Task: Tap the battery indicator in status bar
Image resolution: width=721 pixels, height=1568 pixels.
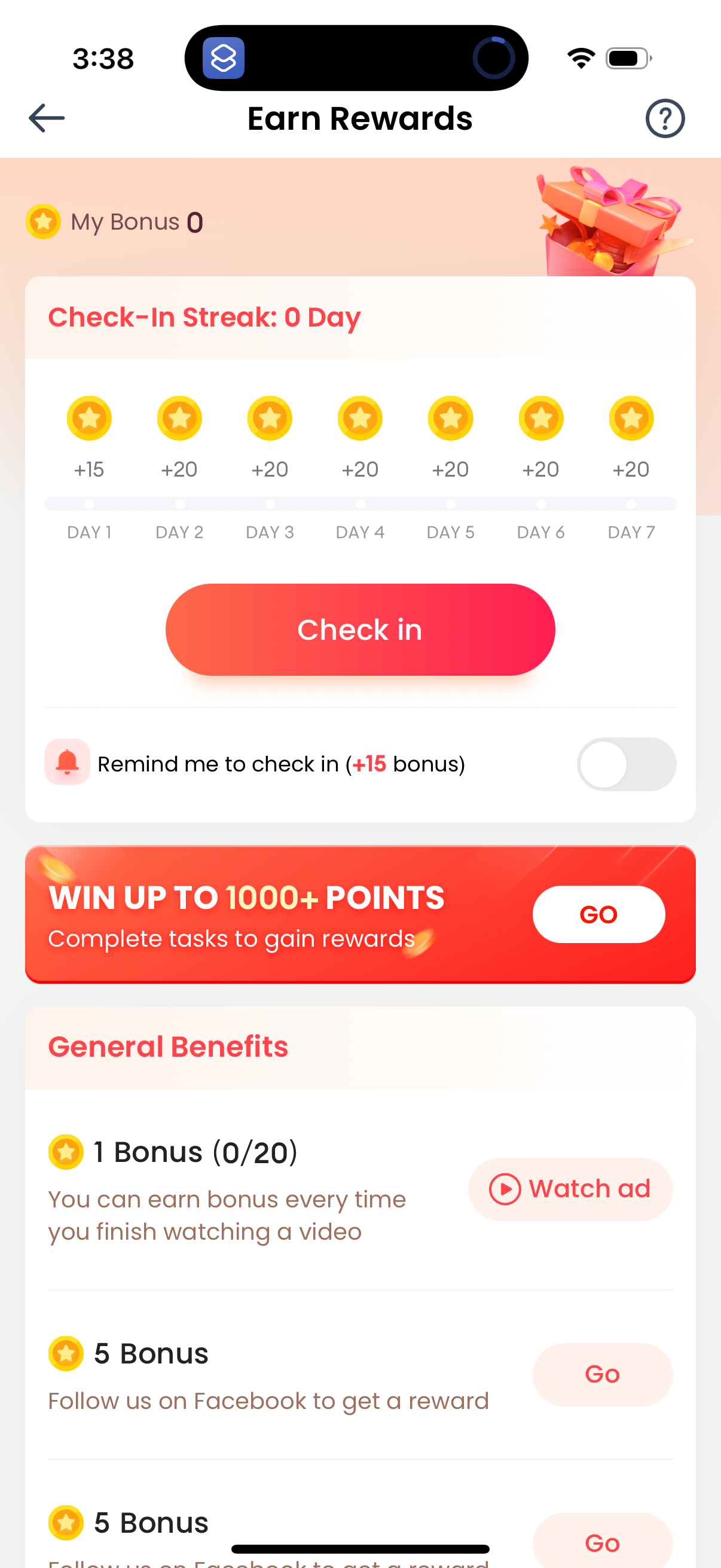Action: tap(627, 57)
